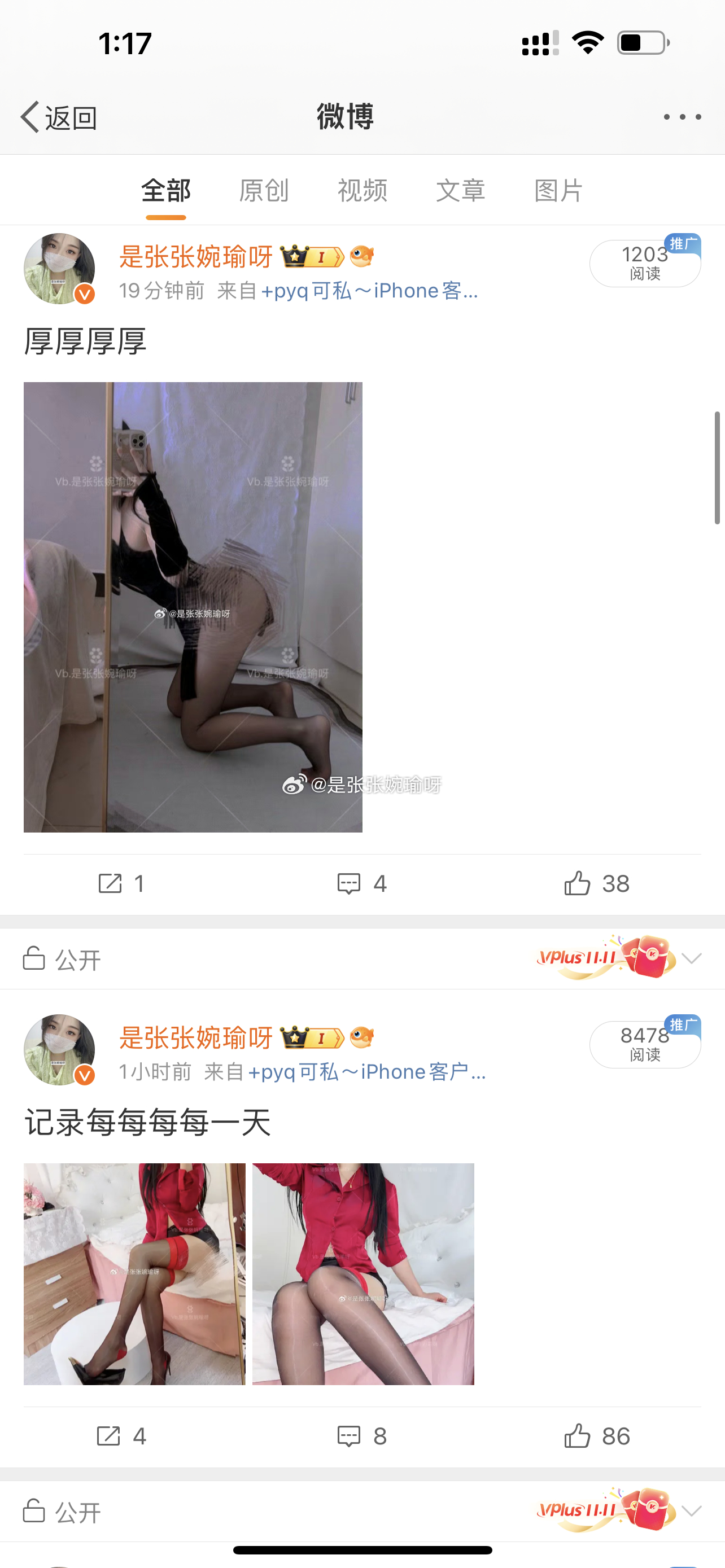Open the second photo in 记录每每每每一天 post
This screenshot has height=1568, width=725.
pyautogui.click(x=364, y=1274)
